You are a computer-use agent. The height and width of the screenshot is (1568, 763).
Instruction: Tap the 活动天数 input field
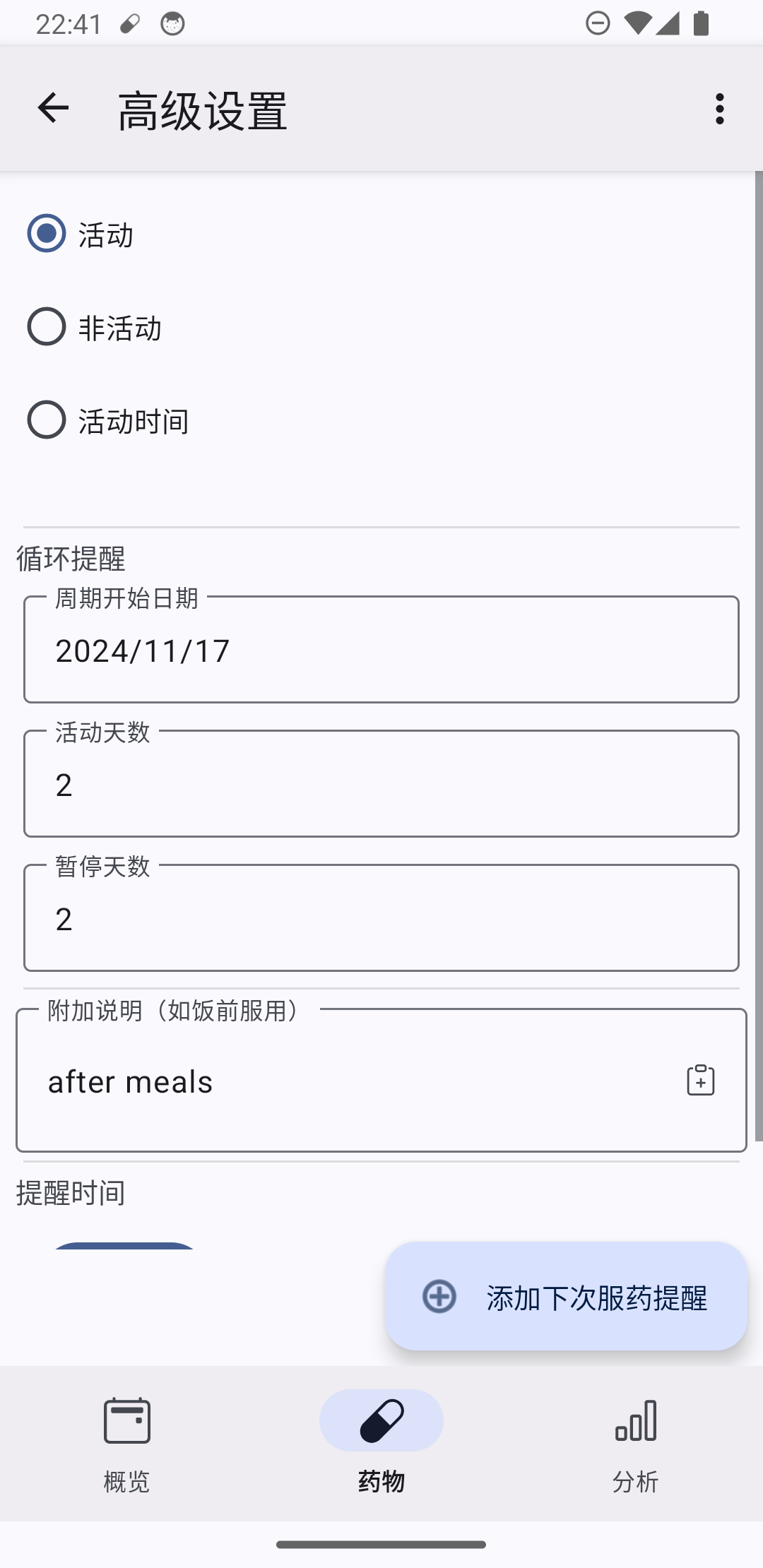coord(381,783)
